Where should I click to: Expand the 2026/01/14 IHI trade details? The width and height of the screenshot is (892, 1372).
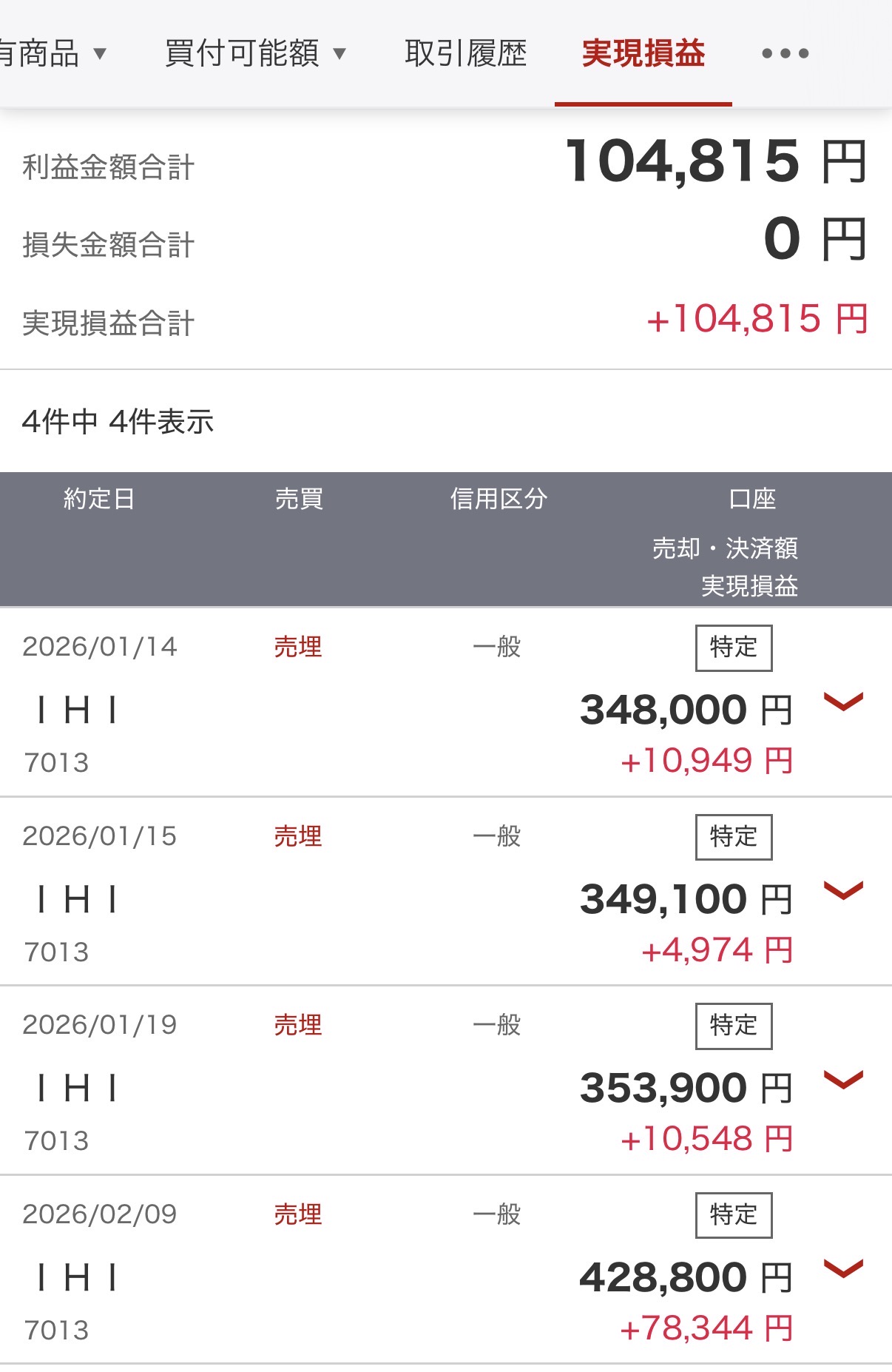pyautogui.click(x=843, y=701)
